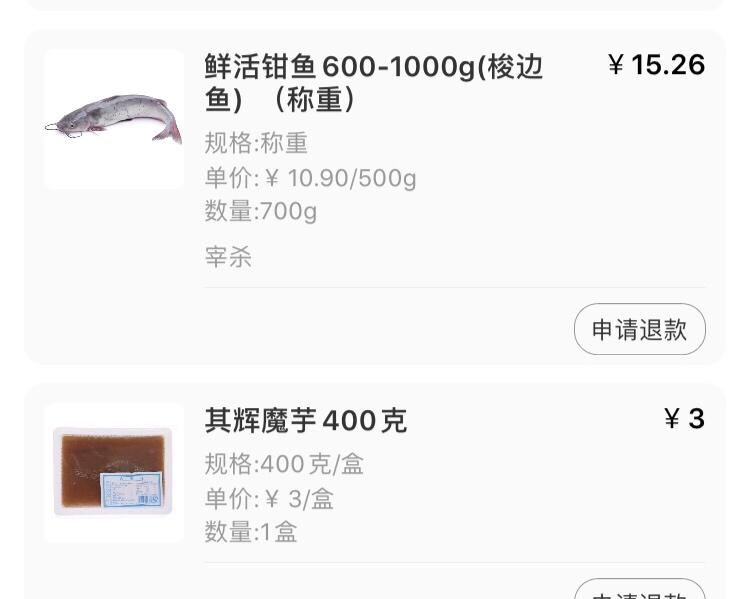The height and width of the screenshot is (599, 749).
Task: Open the 其辉魔芋 400克 product card
Action: 306,421
